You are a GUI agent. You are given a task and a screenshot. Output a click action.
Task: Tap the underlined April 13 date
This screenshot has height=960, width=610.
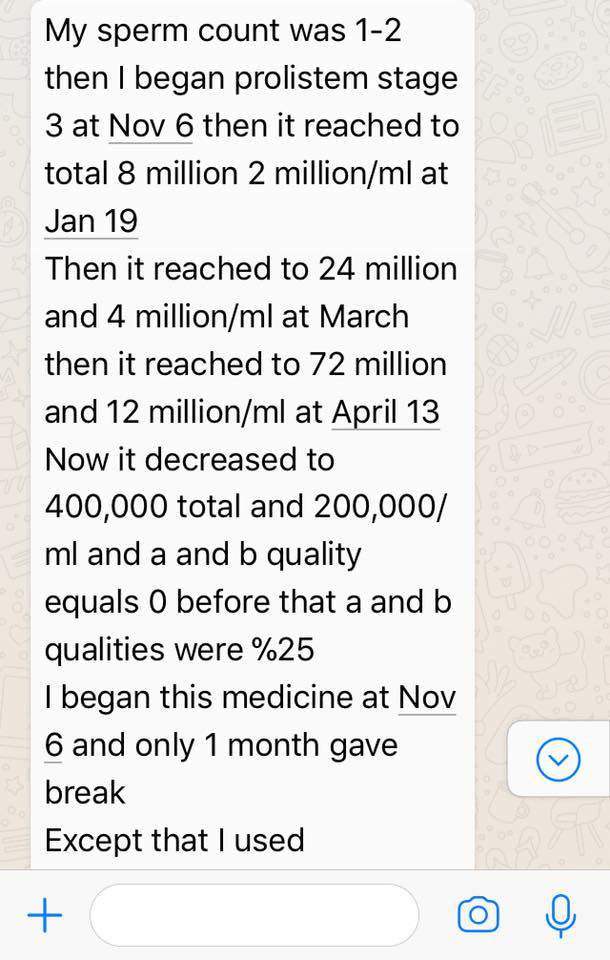pyautogui.click(x=385, y=412)
